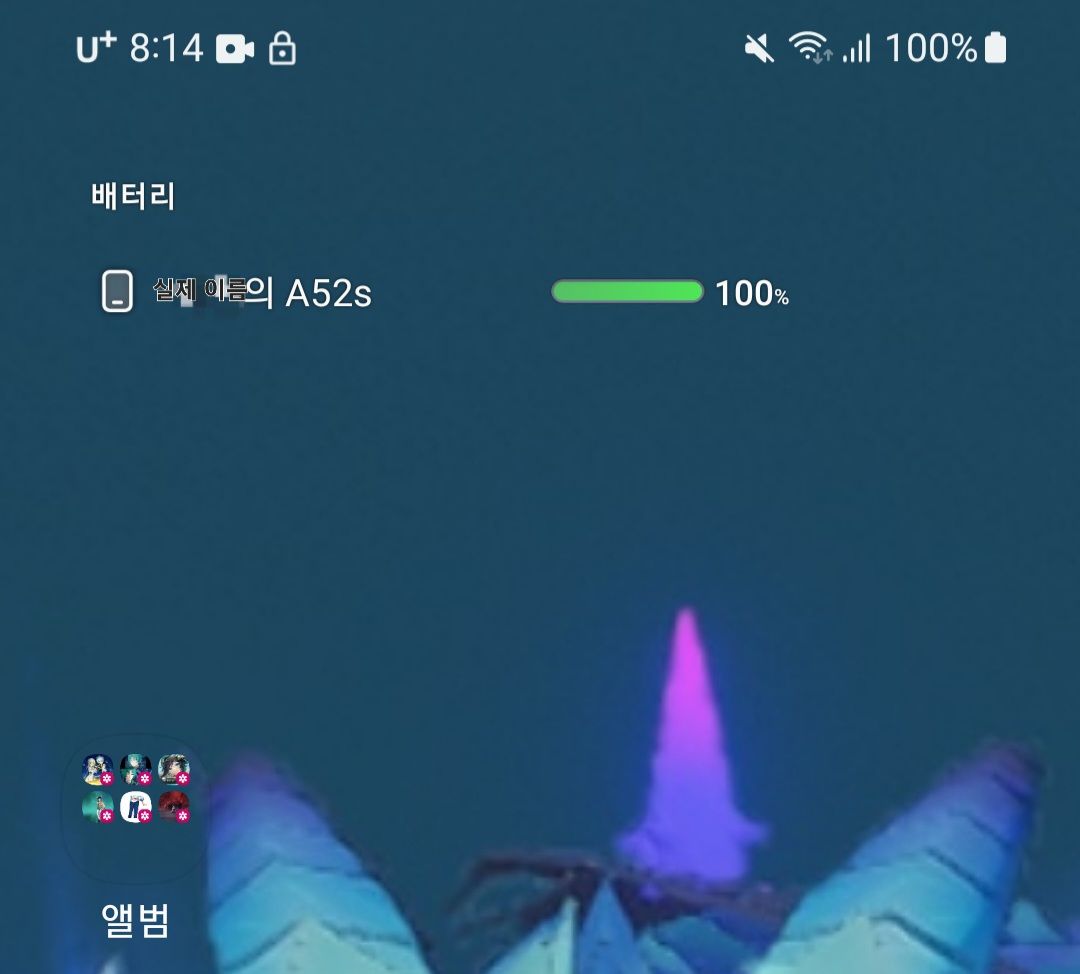
Task: Open the 앨범 folder
Action: [135, 807]
